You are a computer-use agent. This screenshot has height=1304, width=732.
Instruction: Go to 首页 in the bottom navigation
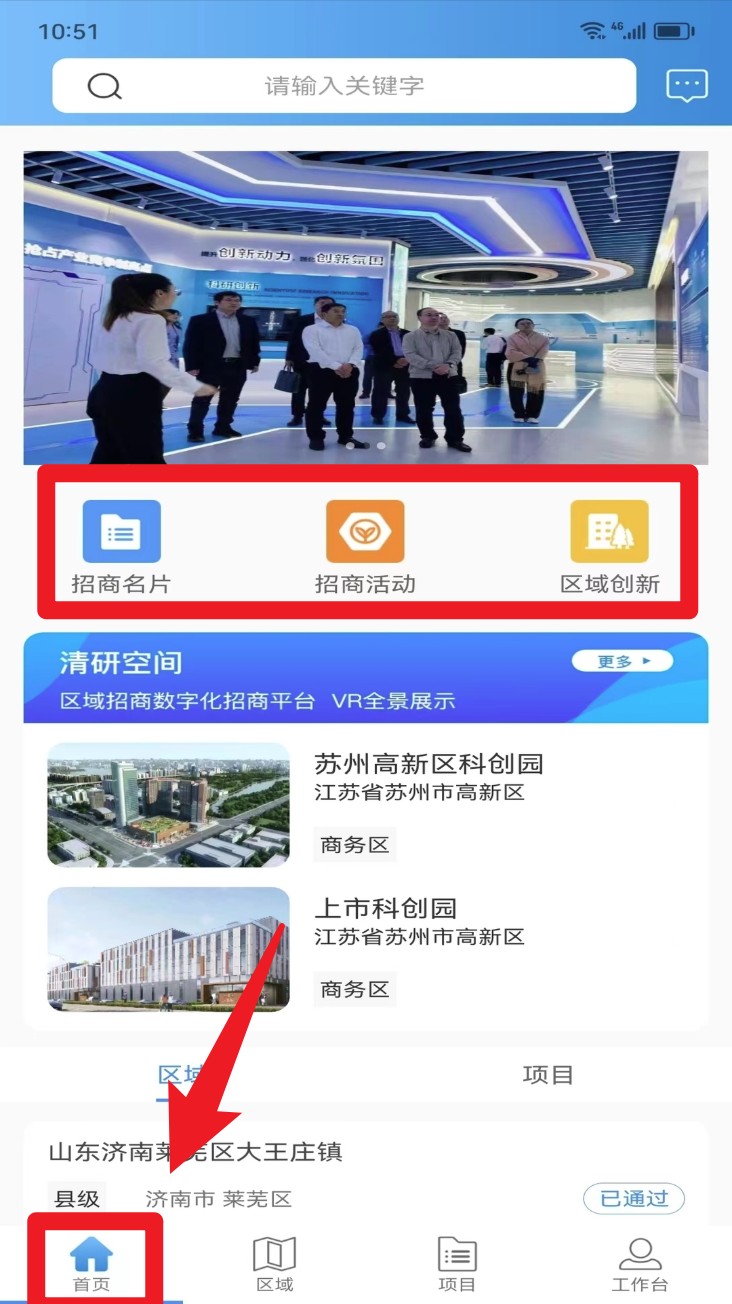[91, 1264]
